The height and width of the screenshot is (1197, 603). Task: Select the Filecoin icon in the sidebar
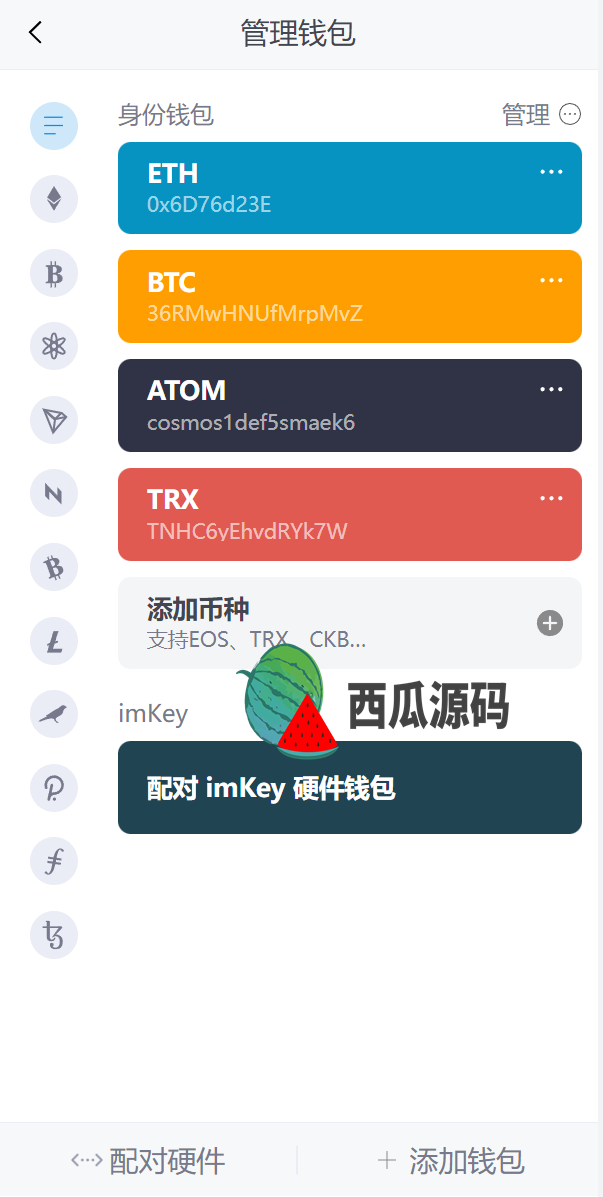53,861
